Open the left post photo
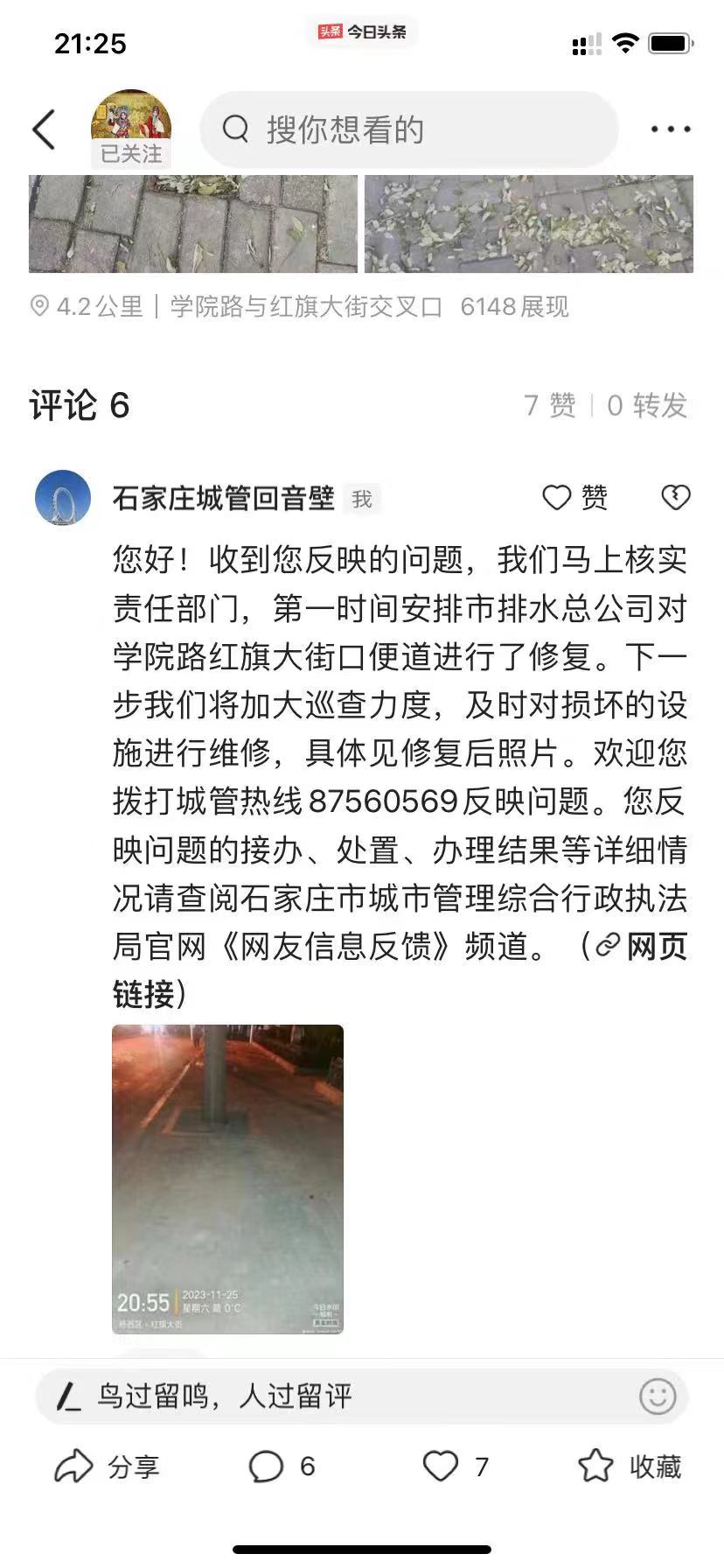Viewport: 724px width, 1568px height. [193, 223]
